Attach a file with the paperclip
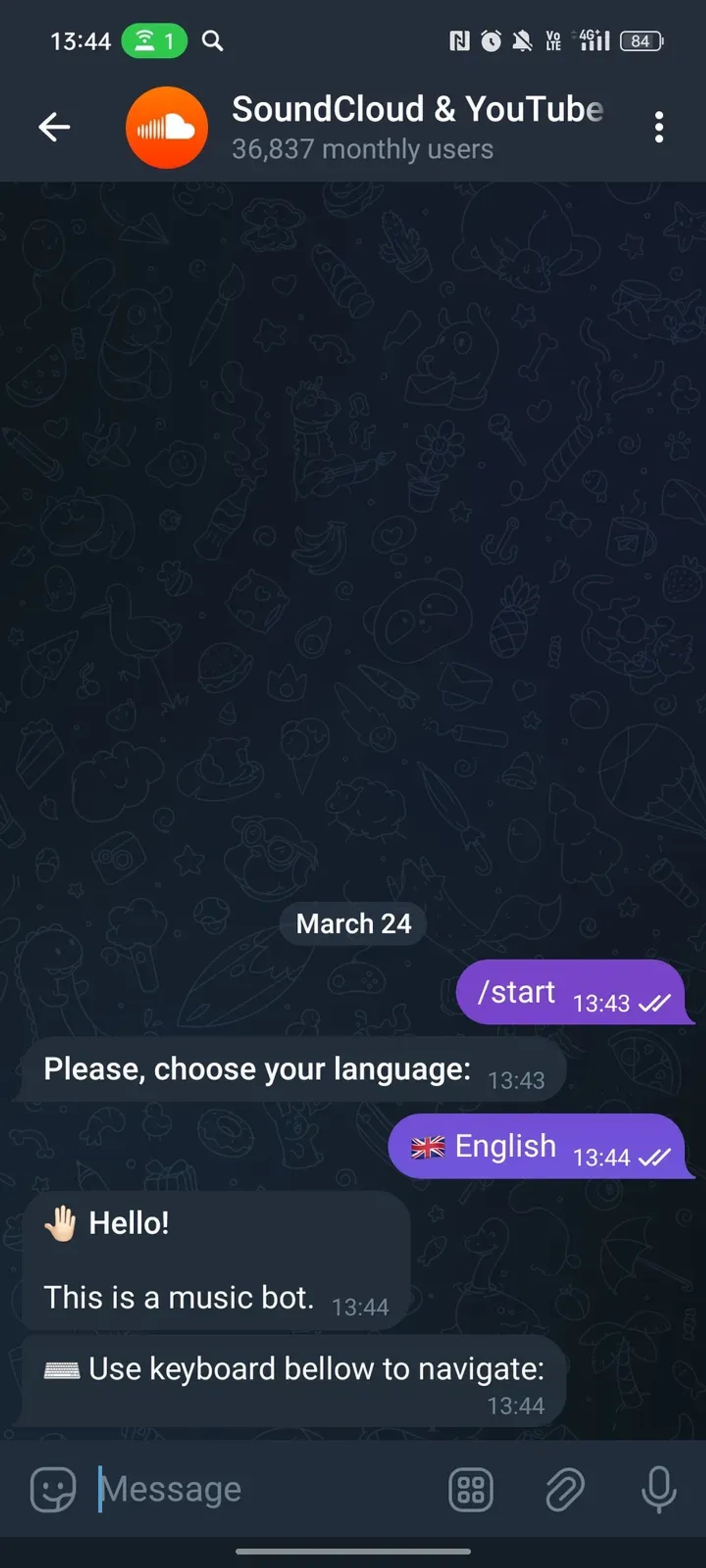 [x=565, y=1489]
